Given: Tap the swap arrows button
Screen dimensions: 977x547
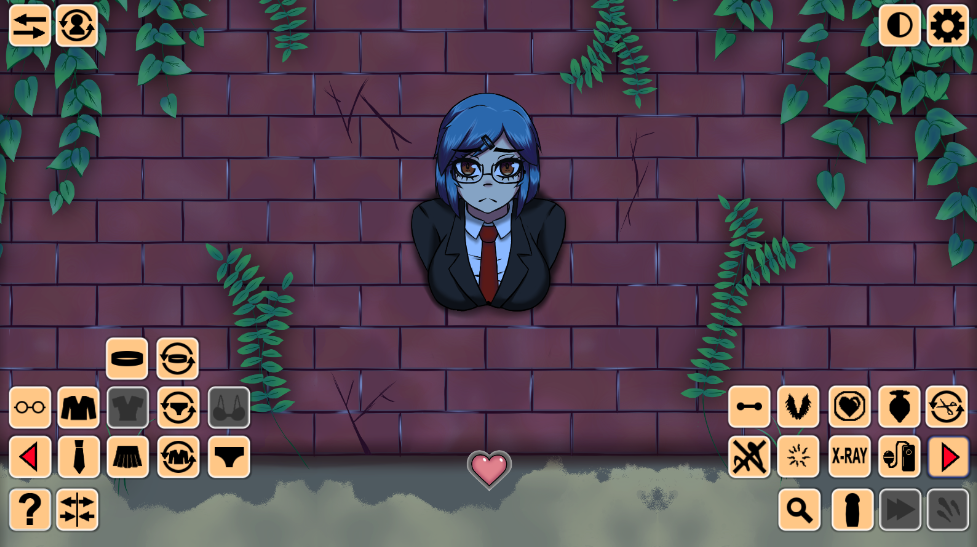Looking at the screenshot, I should click(x=30, y=25).
